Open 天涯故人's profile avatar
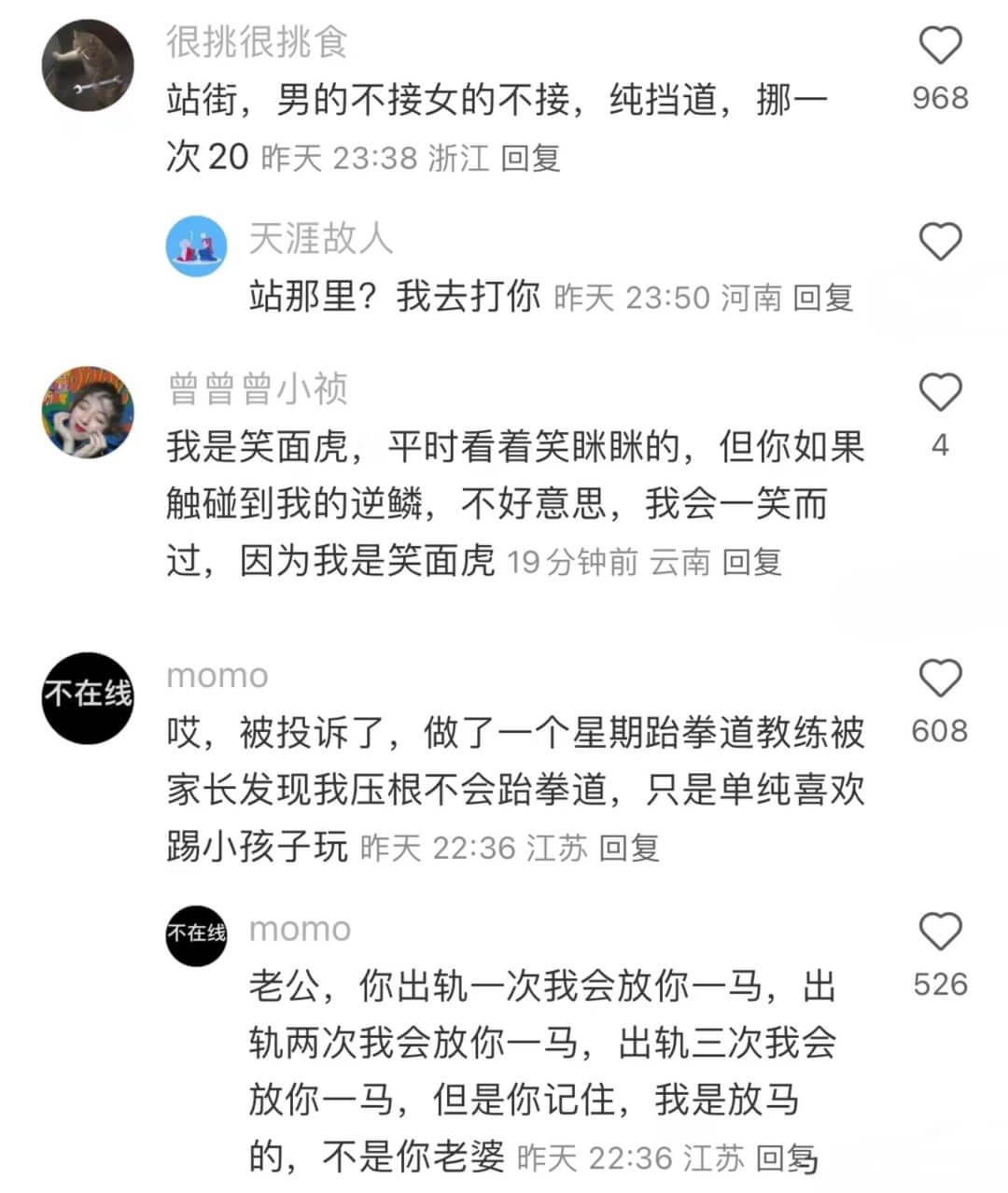The image size is (1008, 1193). click(196, 246)
